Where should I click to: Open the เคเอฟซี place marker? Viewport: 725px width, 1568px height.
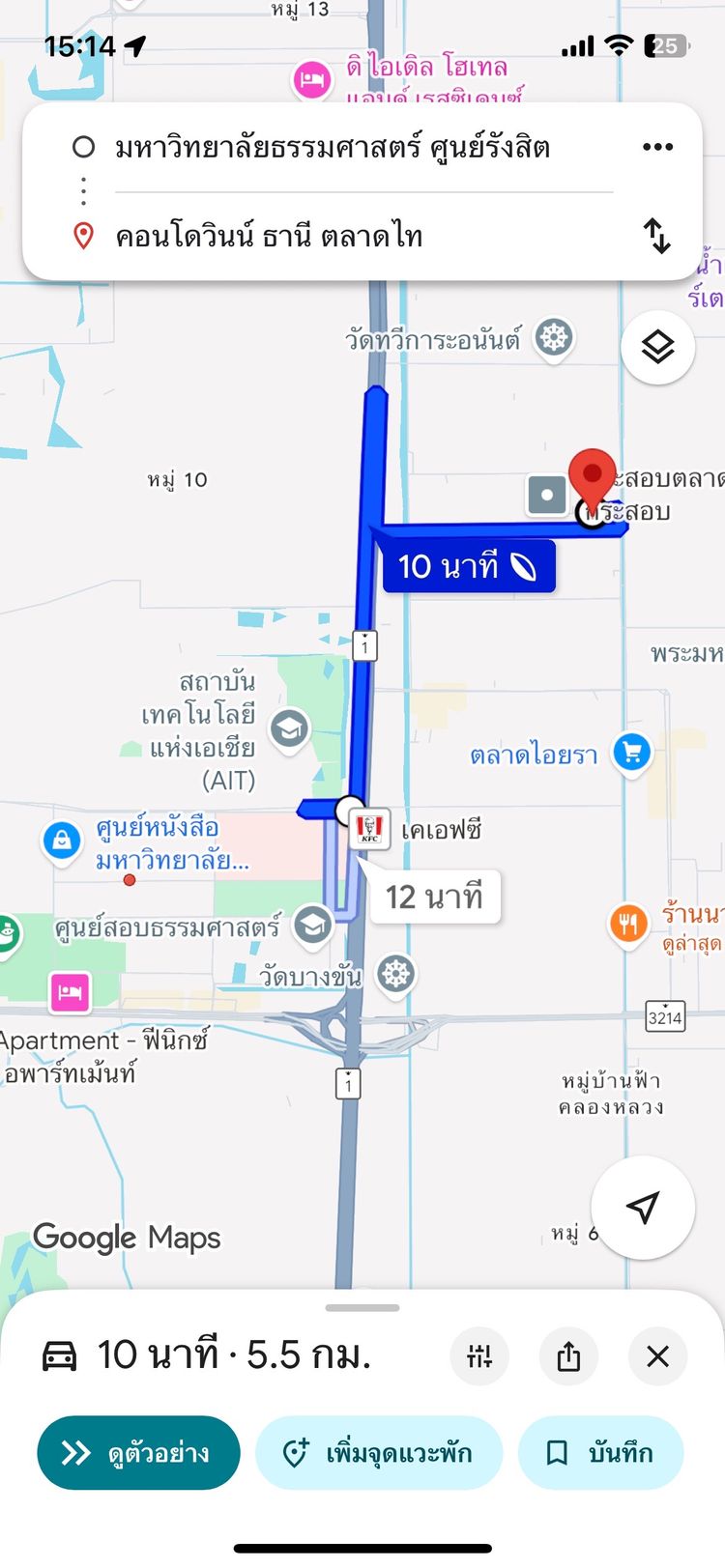pyautogui.click(x=369, y=828)
